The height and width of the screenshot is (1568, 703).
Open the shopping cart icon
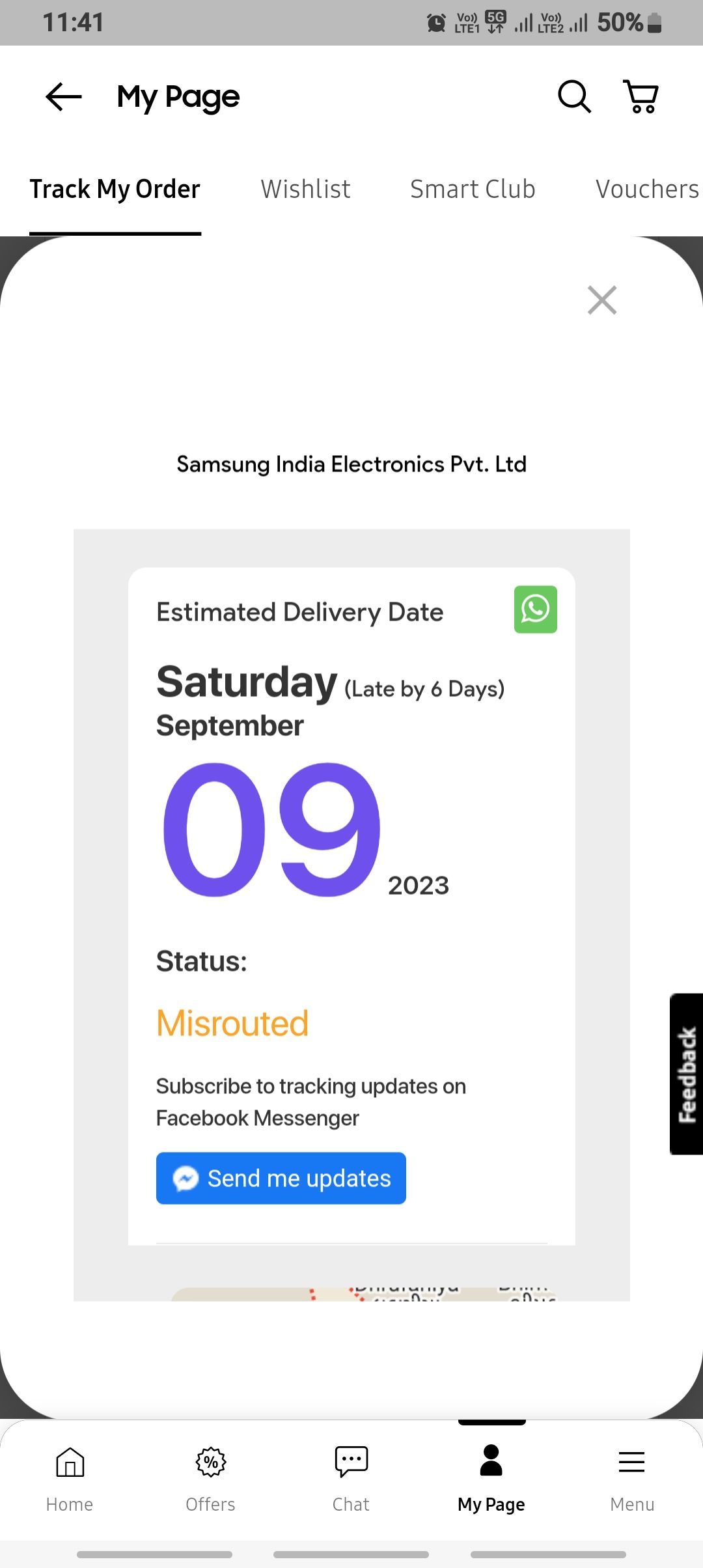point(641,96)
